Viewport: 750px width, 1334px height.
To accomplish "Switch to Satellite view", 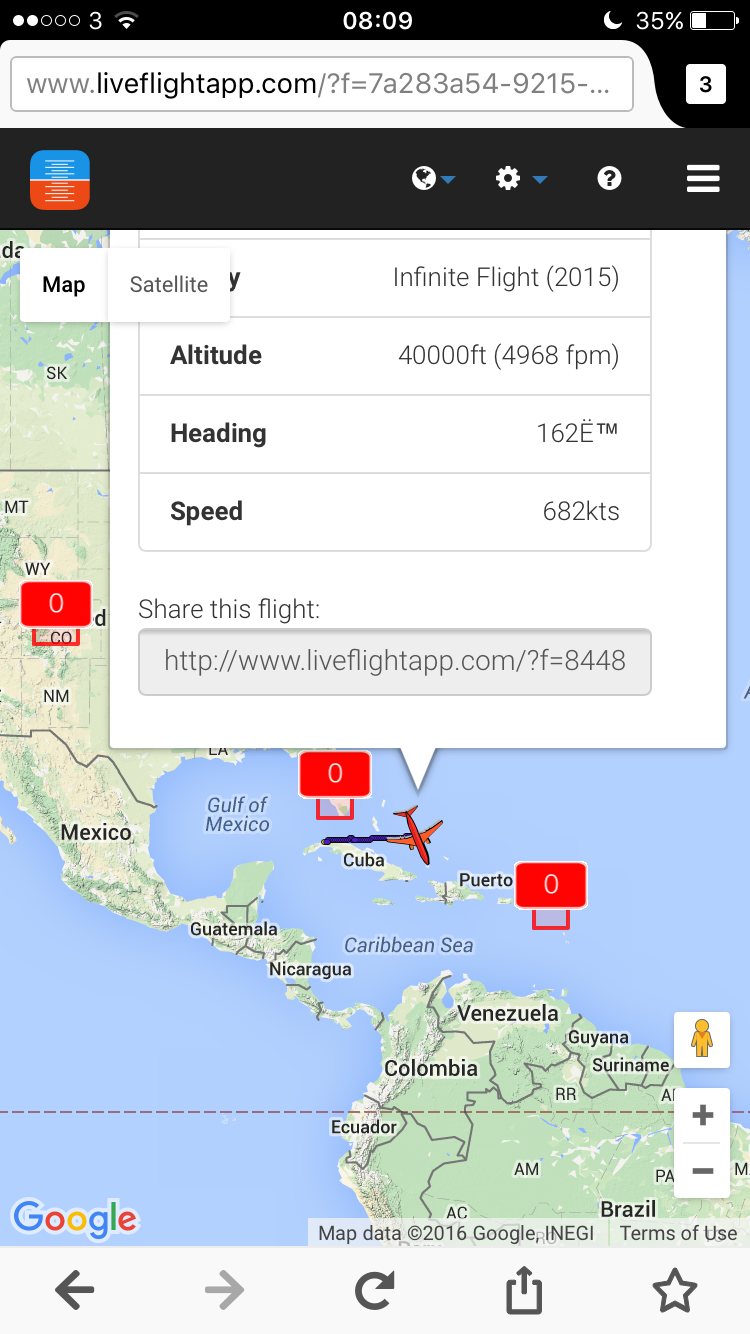I will [169, 285].
